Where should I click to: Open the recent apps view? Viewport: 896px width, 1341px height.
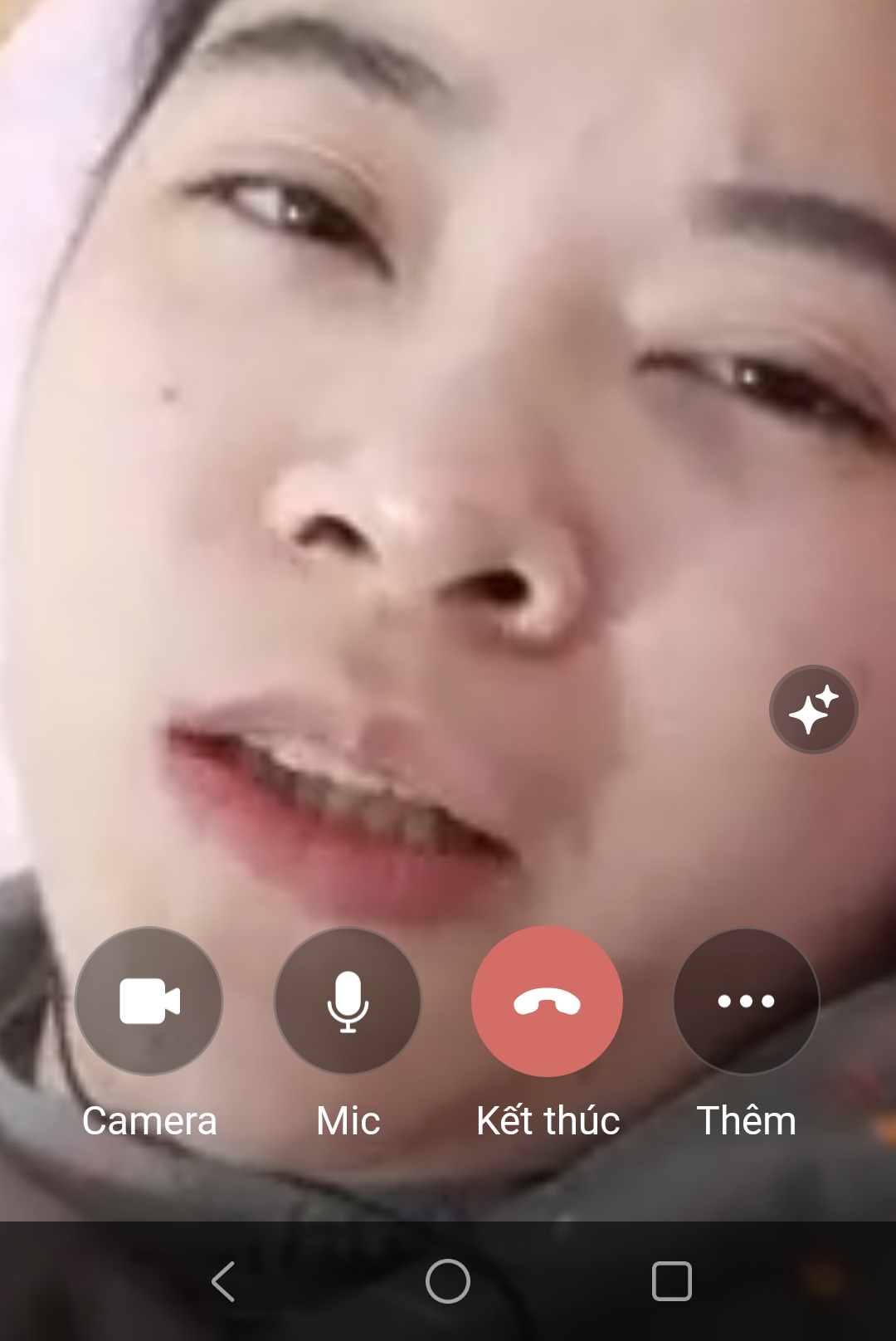[672, 1281]
